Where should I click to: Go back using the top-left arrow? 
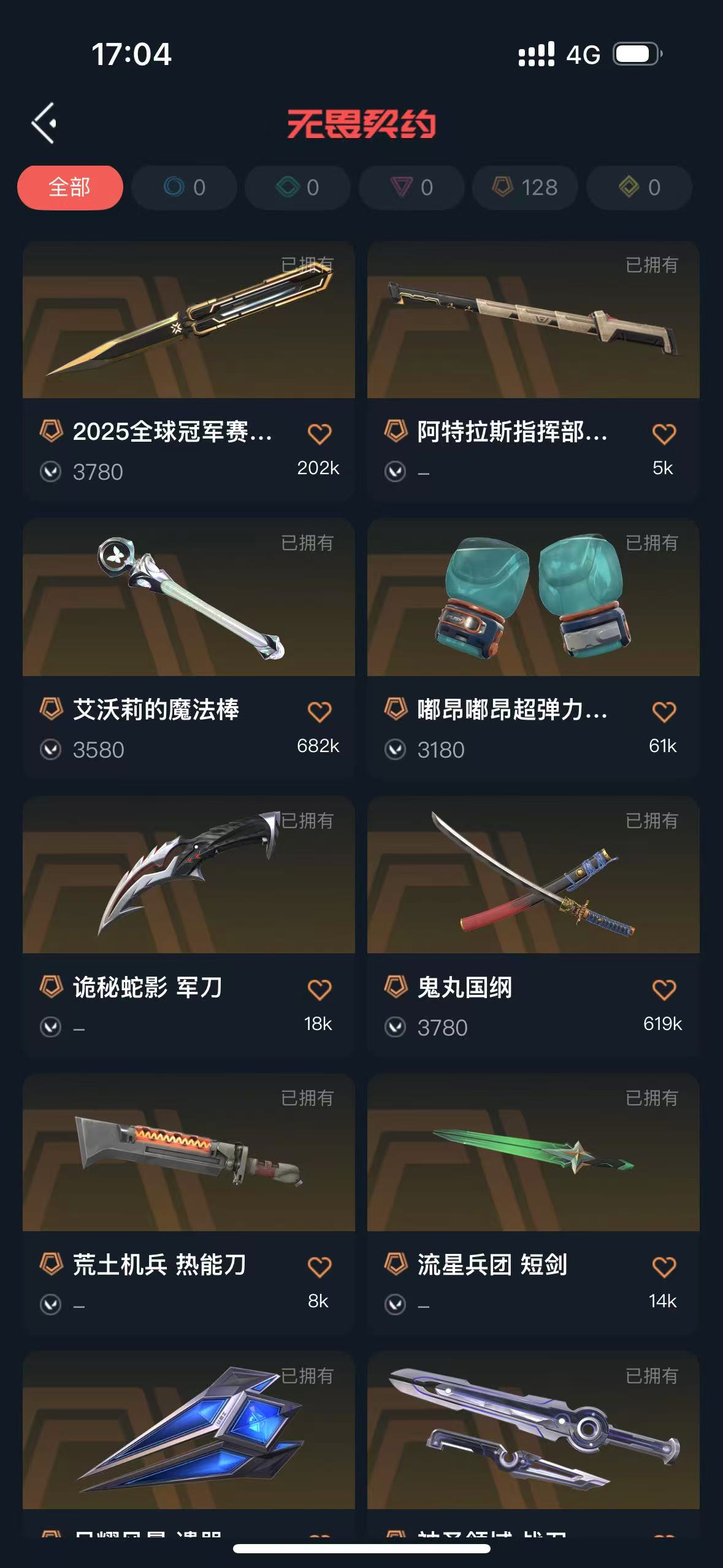click(44, 123)
